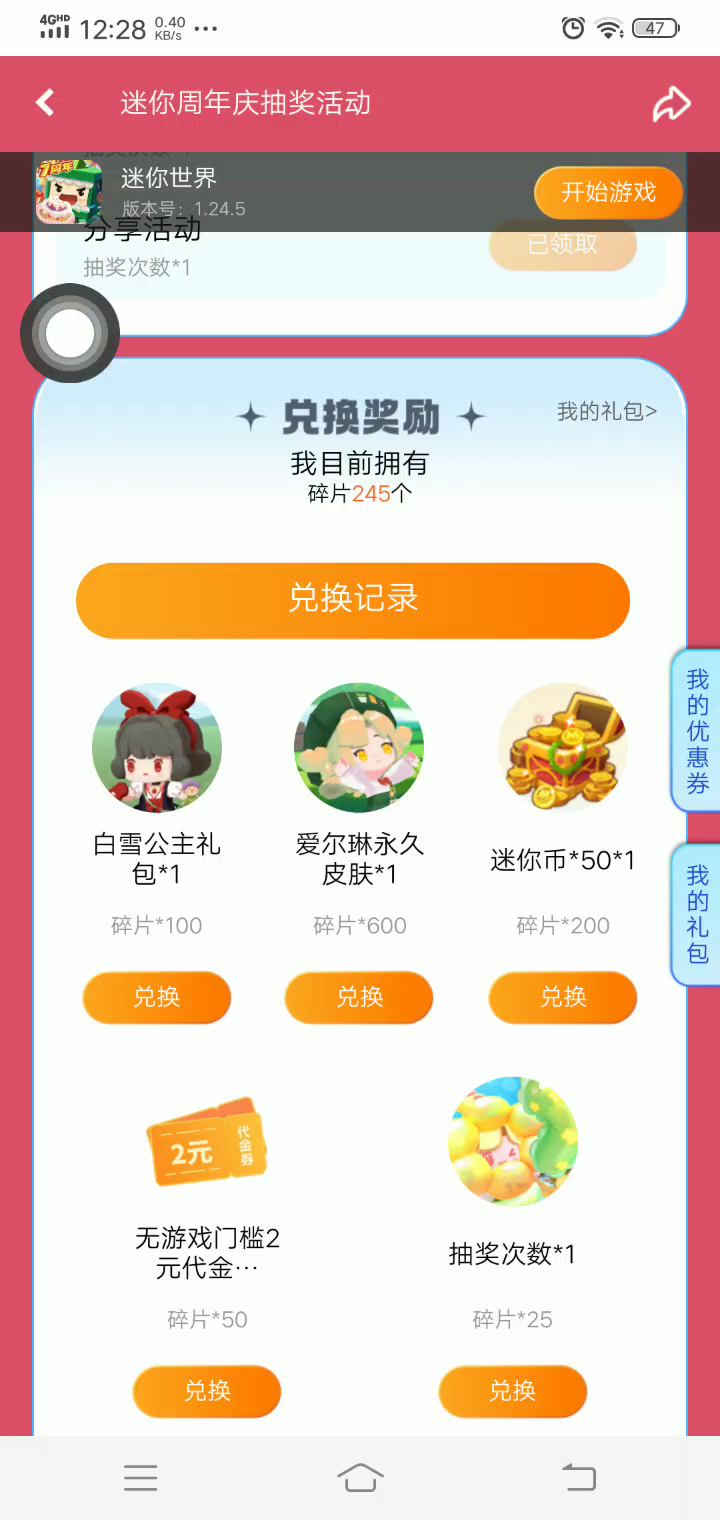Tap the 开始游戏 button
This screenshot has width=720, height=1520.
pos(608,192)
